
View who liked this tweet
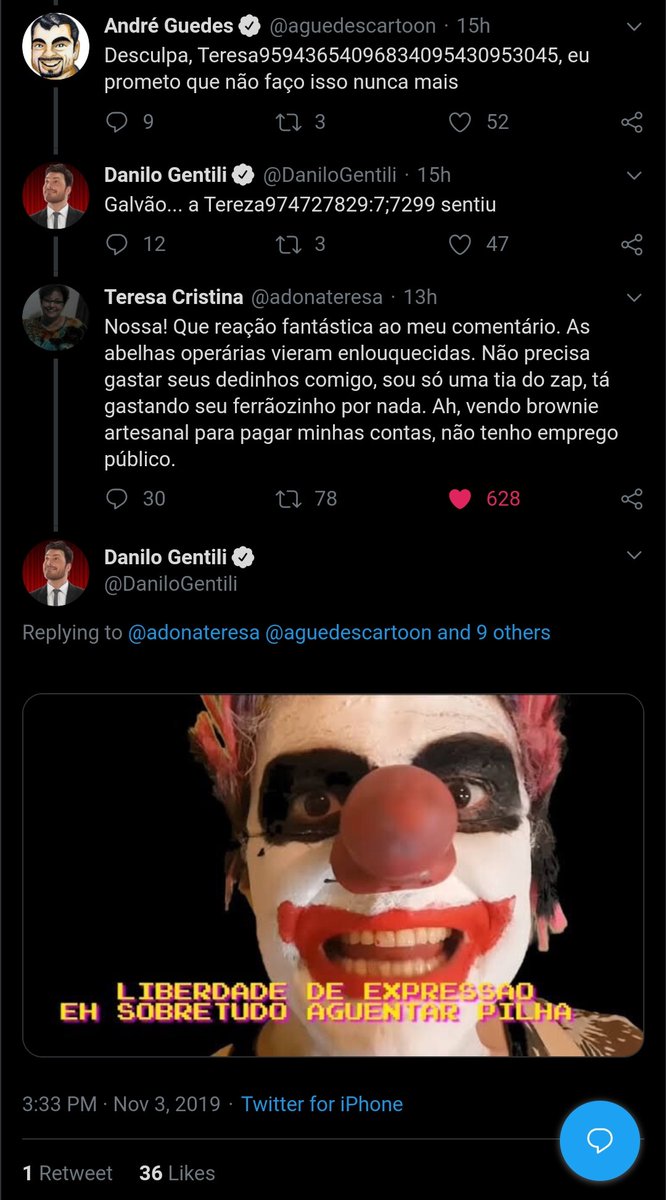177,1173
